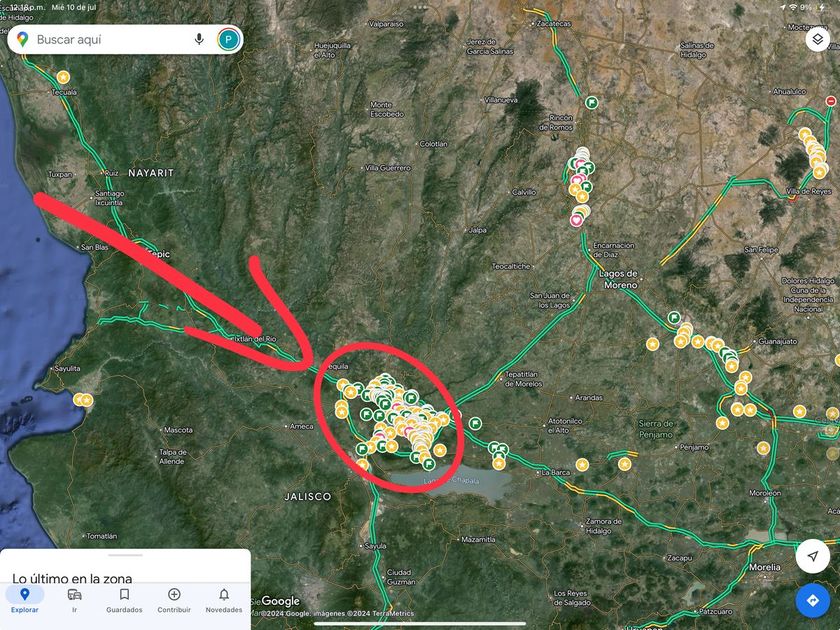Open the map layers button
The image size is (840, 630).
pos(818,40)
